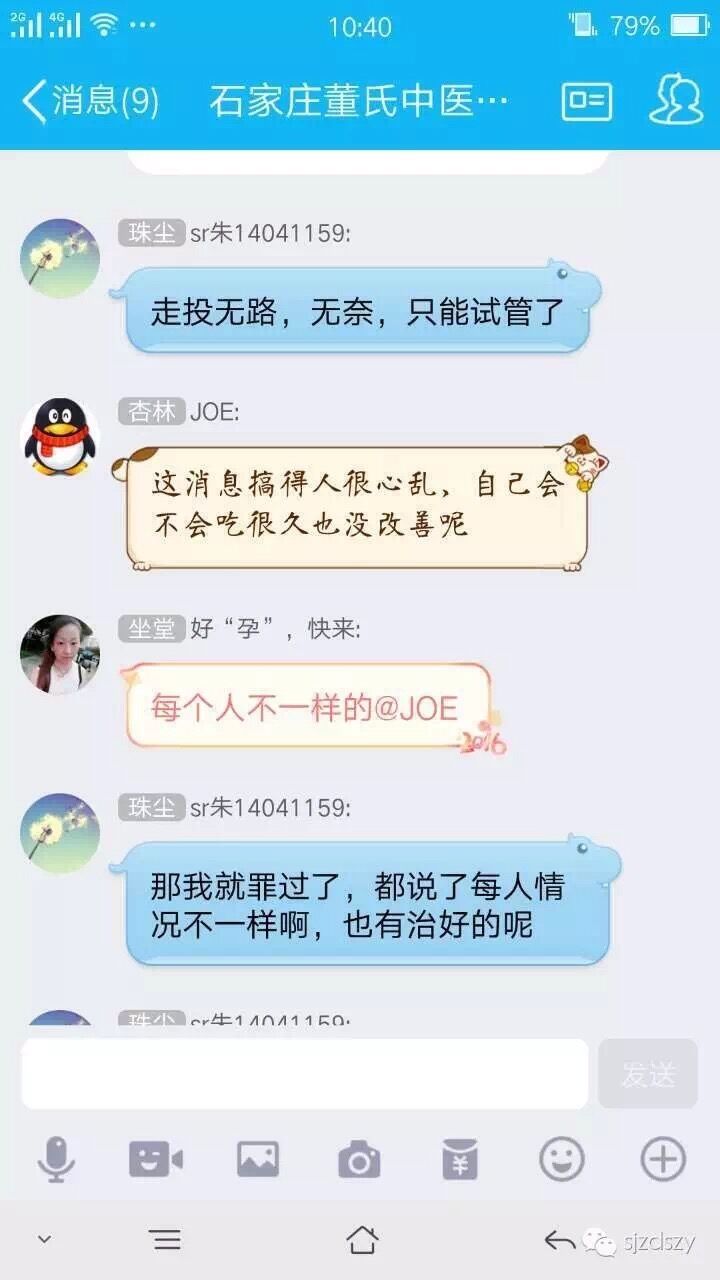The width and height of the screenshot is (720, 1280).
Task: Go back to the 消息 list
Action: click(90, 101)
